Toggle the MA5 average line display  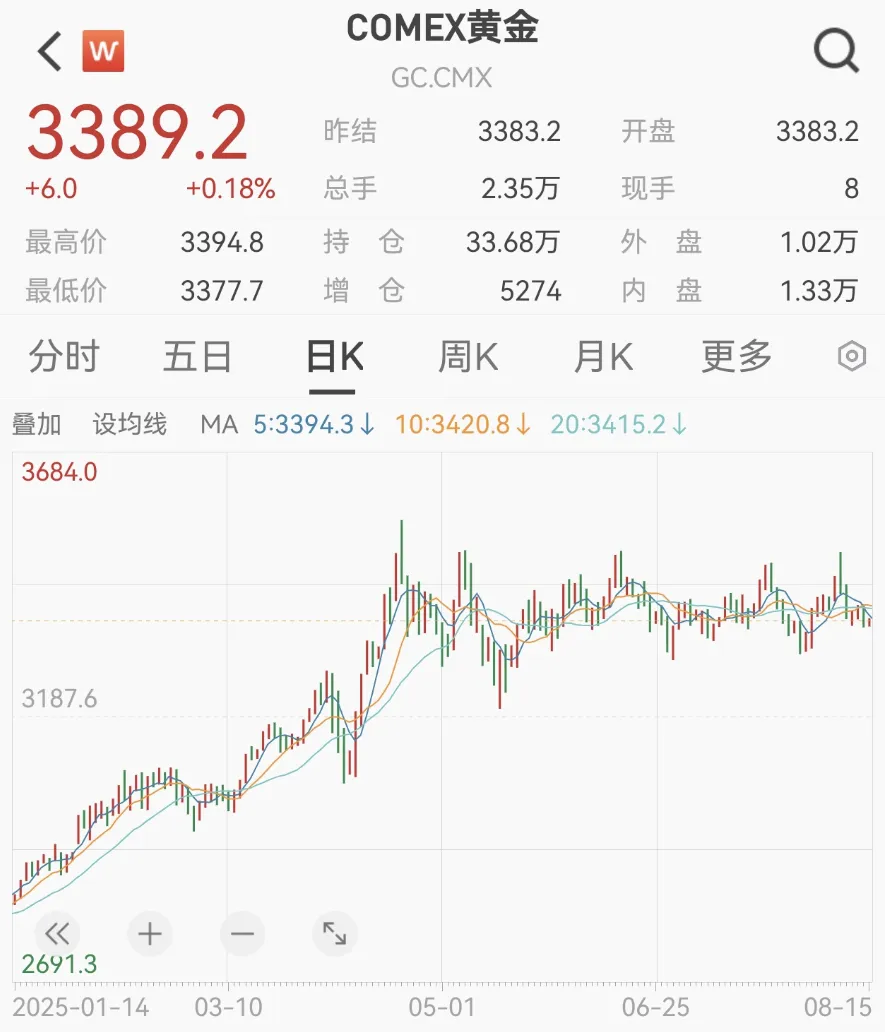[x=305, y=424]
